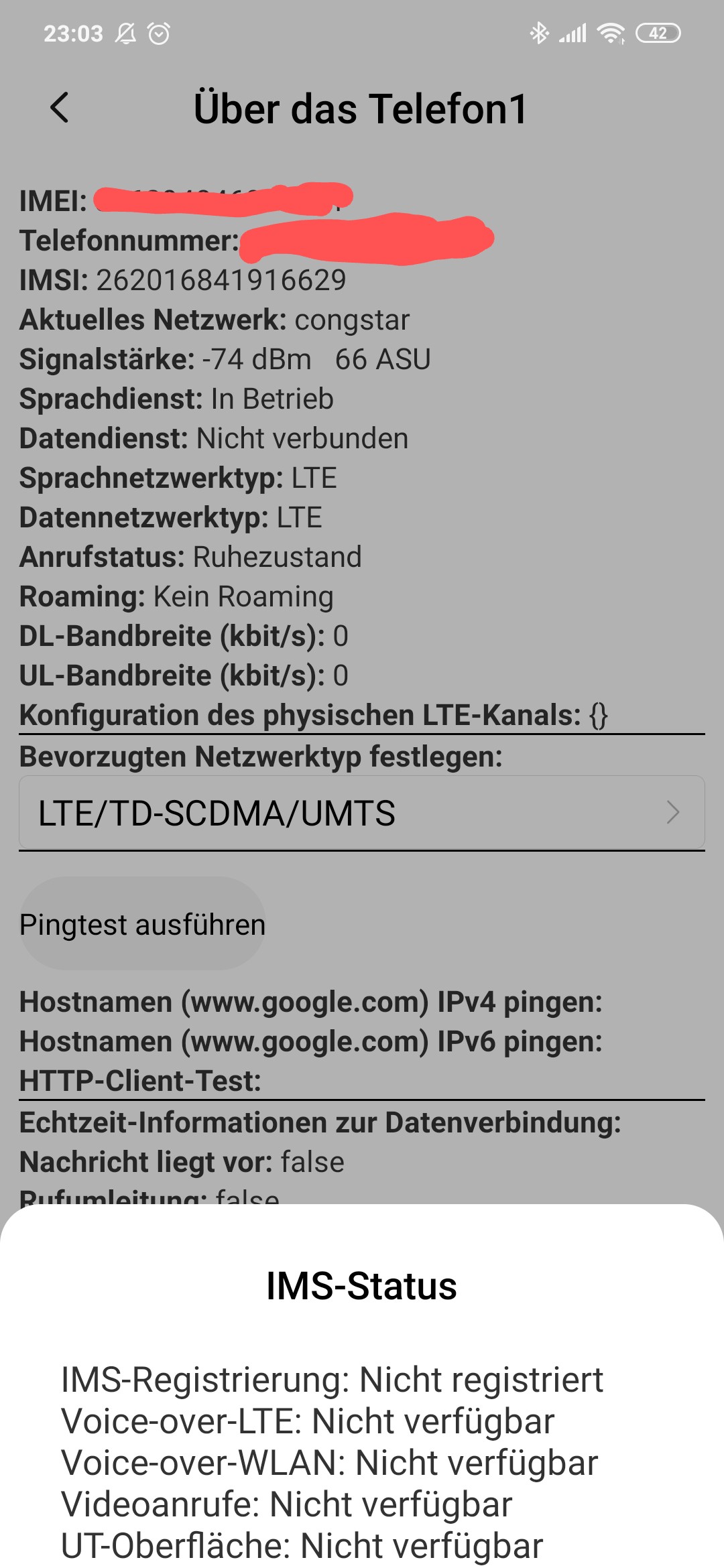Run the ping test (Pingtest ausführen)

pyautogui.click(x=142, y=924)
